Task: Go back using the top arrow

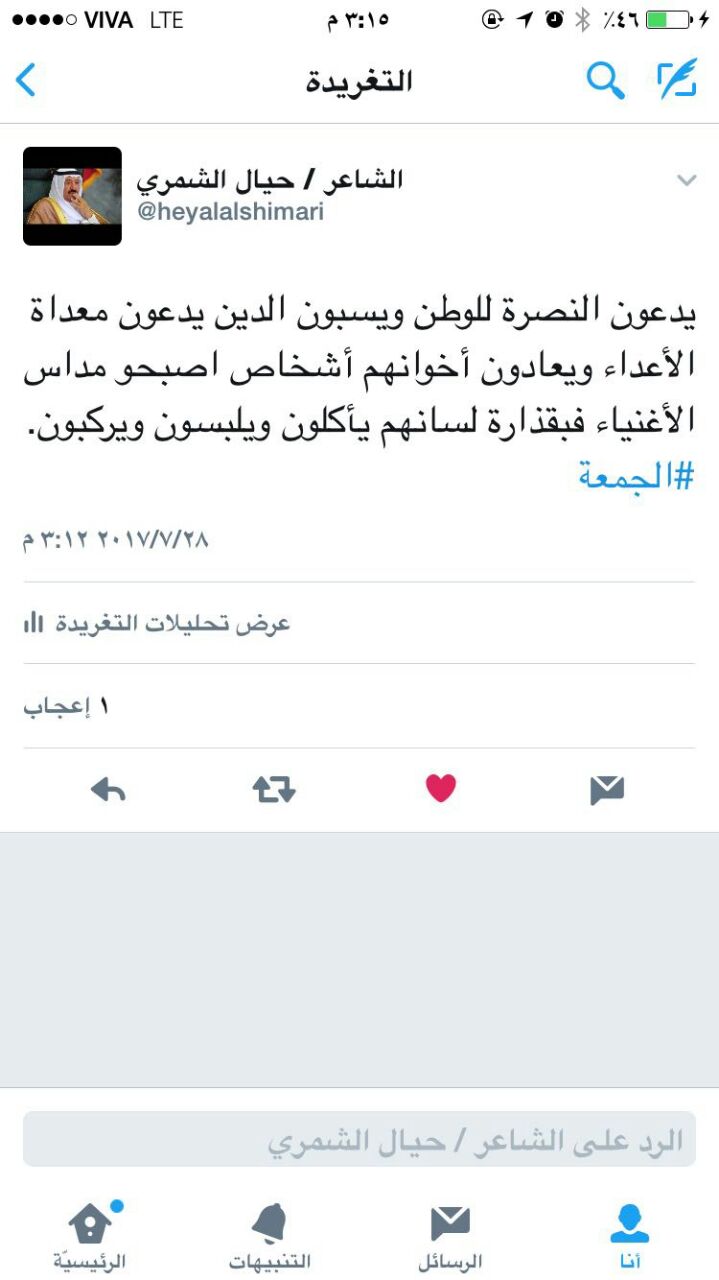Action: click(27, 80)
